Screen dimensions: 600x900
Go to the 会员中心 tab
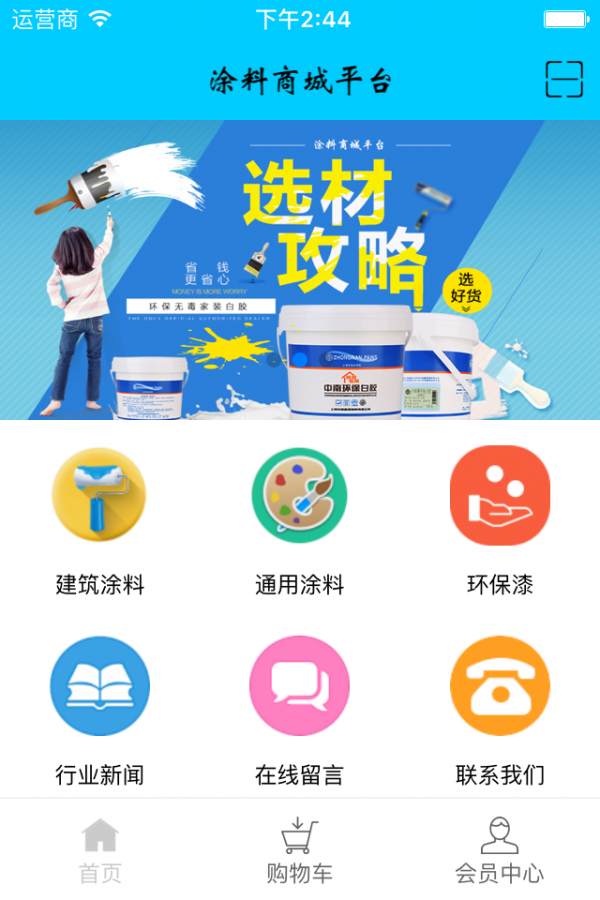point(499,851)
